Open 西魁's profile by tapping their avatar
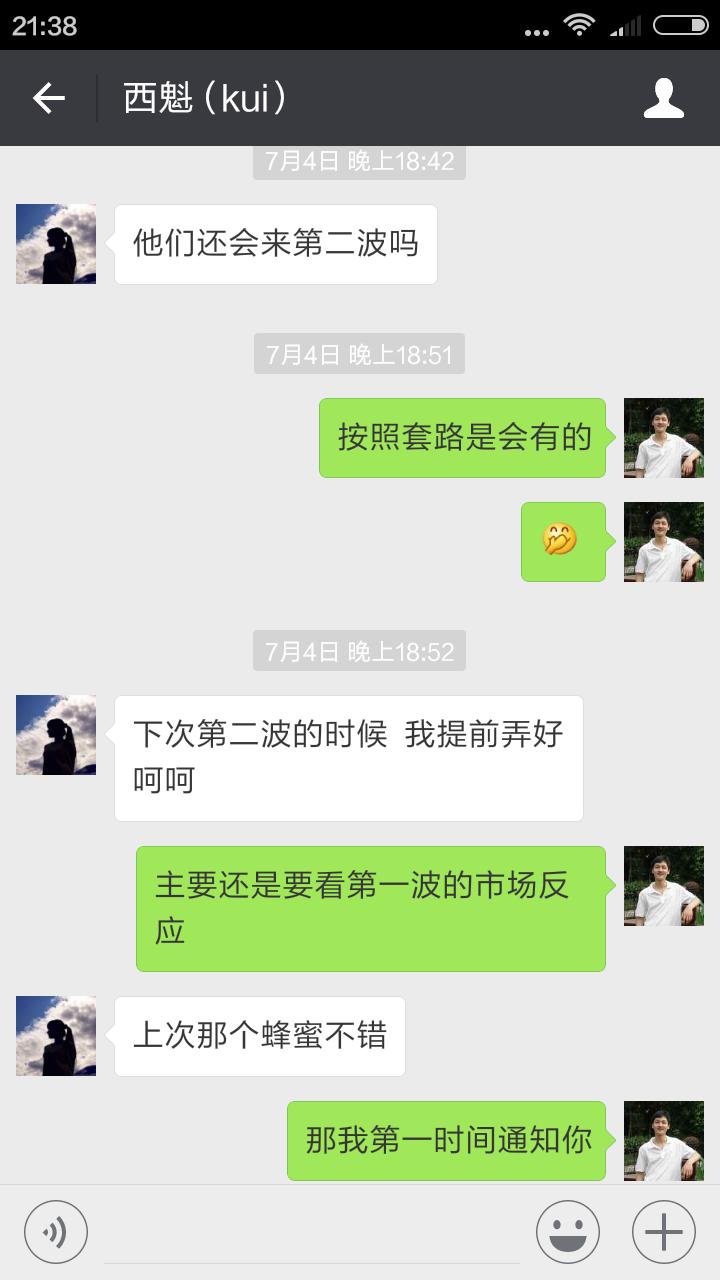The height and width of the screenshot is (1280, 720). tap(55, 243)
